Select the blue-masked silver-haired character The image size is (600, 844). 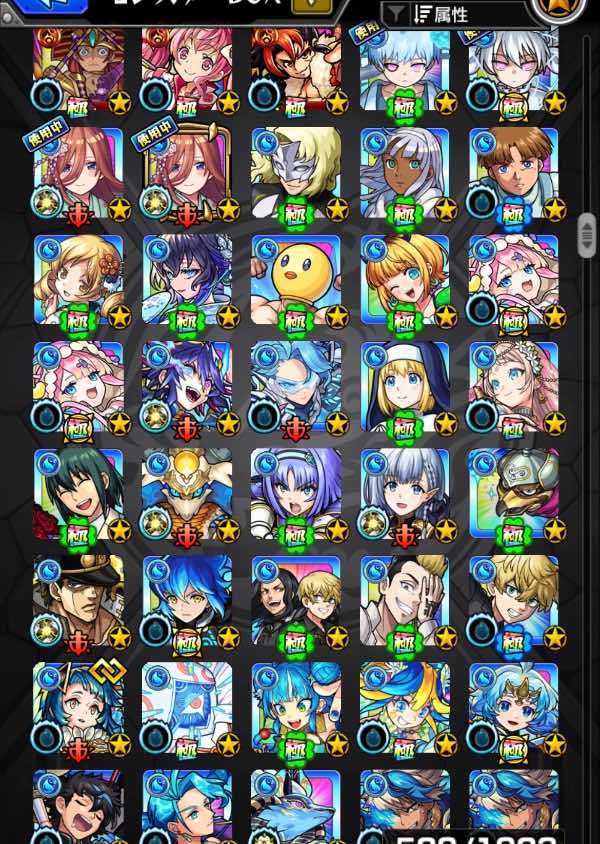click(295, 386)
